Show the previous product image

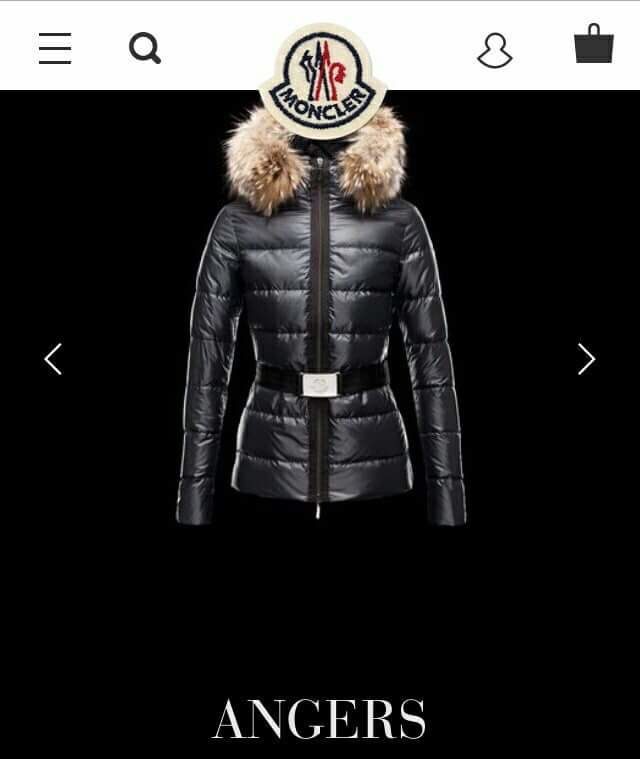tap(53, 359)
